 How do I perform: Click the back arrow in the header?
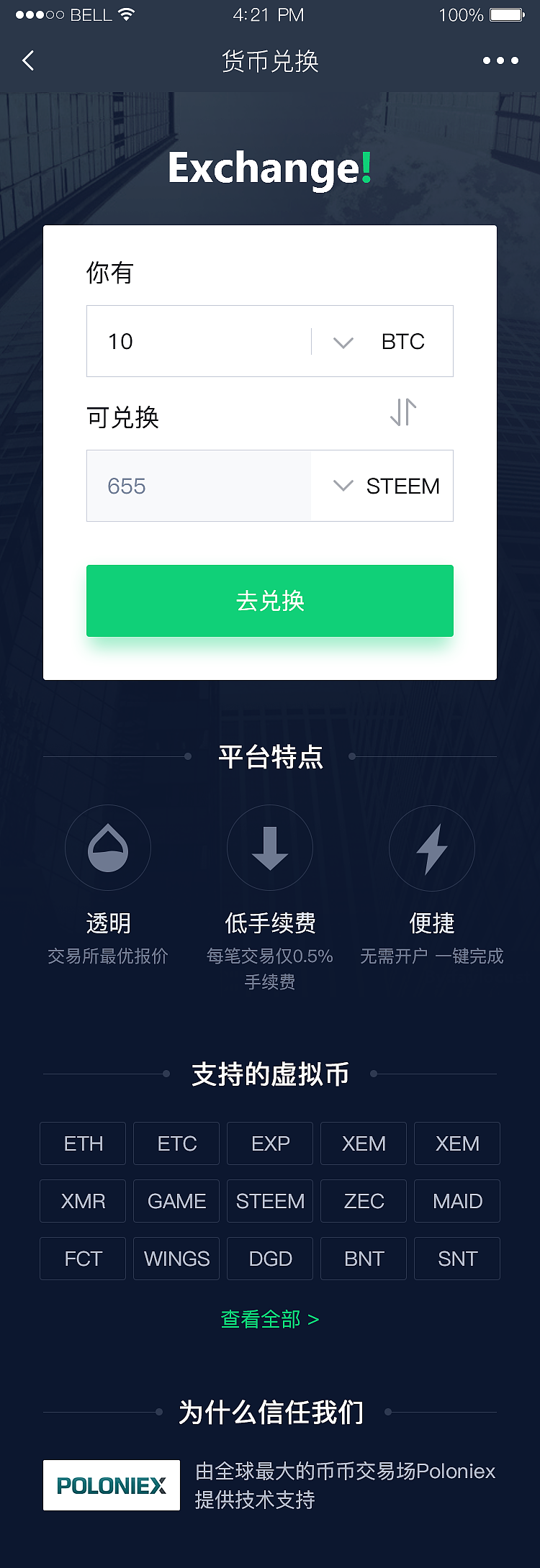[x=27, y=60]
